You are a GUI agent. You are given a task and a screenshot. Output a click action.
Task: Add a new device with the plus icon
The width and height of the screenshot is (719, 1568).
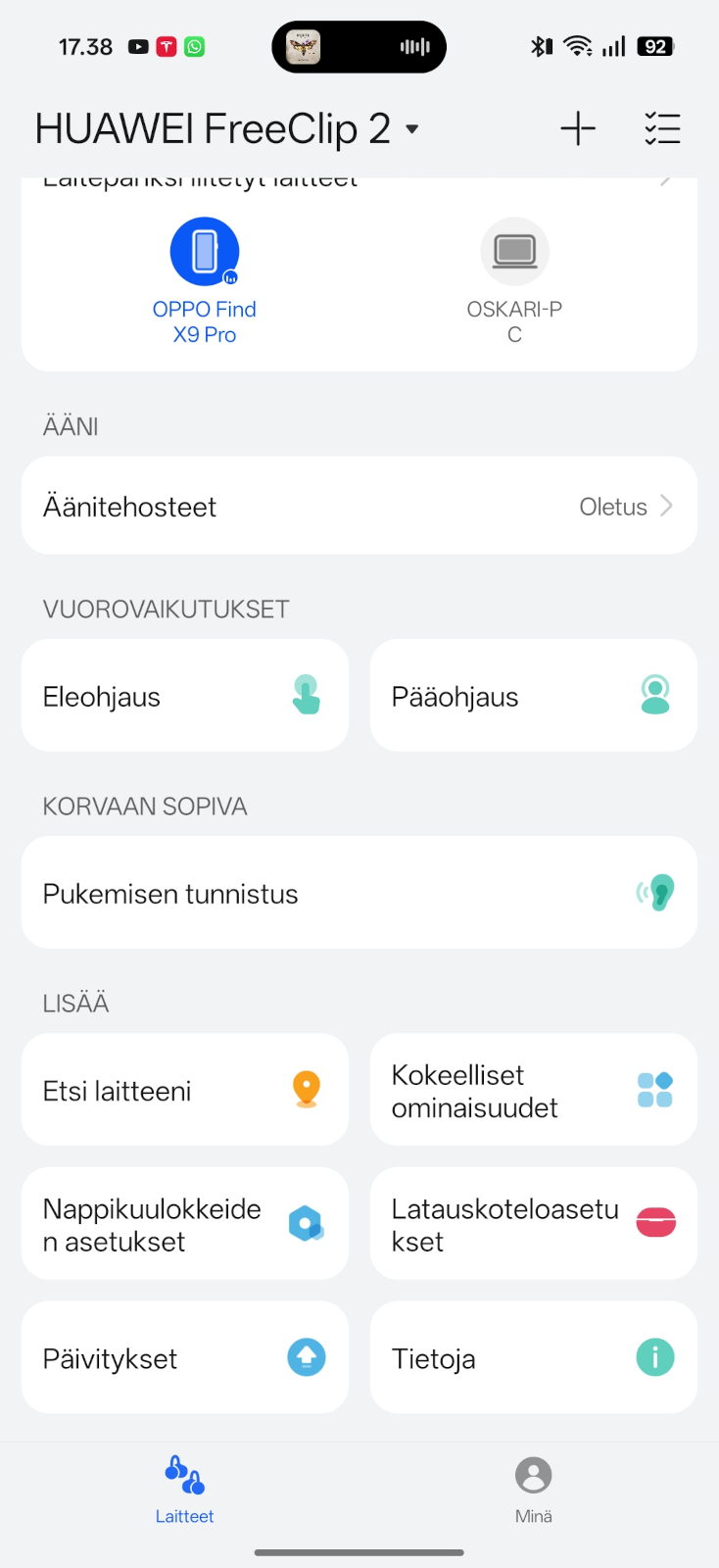(x=578, y=128)
